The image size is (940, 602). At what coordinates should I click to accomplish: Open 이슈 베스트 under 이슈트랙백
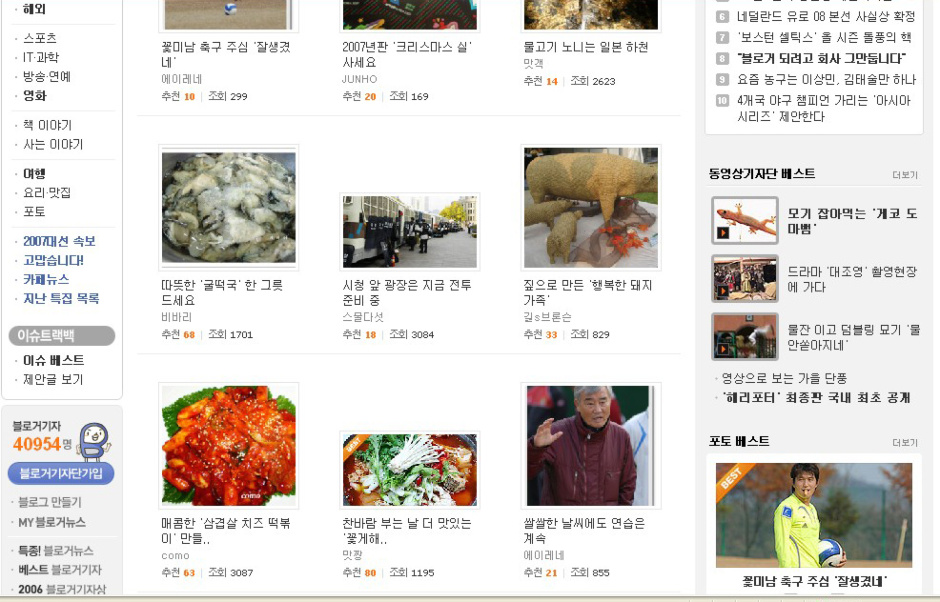click(x=53, y=360)
